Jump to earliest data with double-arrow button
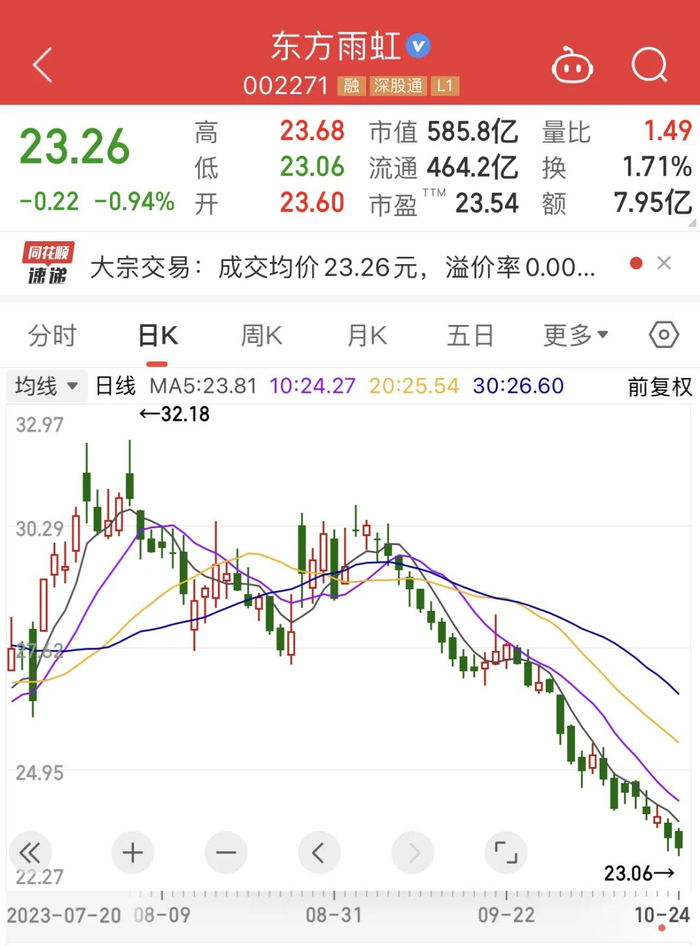 pyautogui.click(x=30, y=853)
